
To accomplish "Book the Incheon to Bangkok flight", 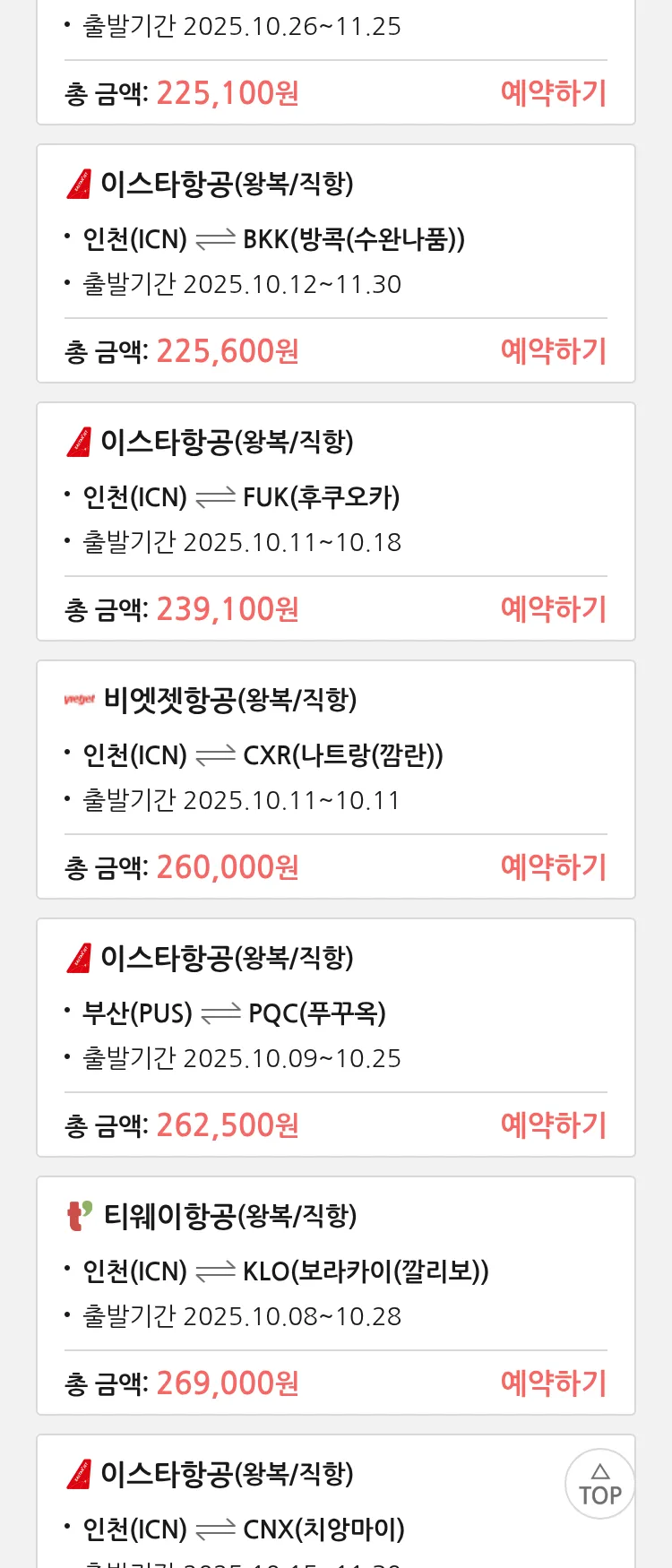I will [x=553, y=351].
